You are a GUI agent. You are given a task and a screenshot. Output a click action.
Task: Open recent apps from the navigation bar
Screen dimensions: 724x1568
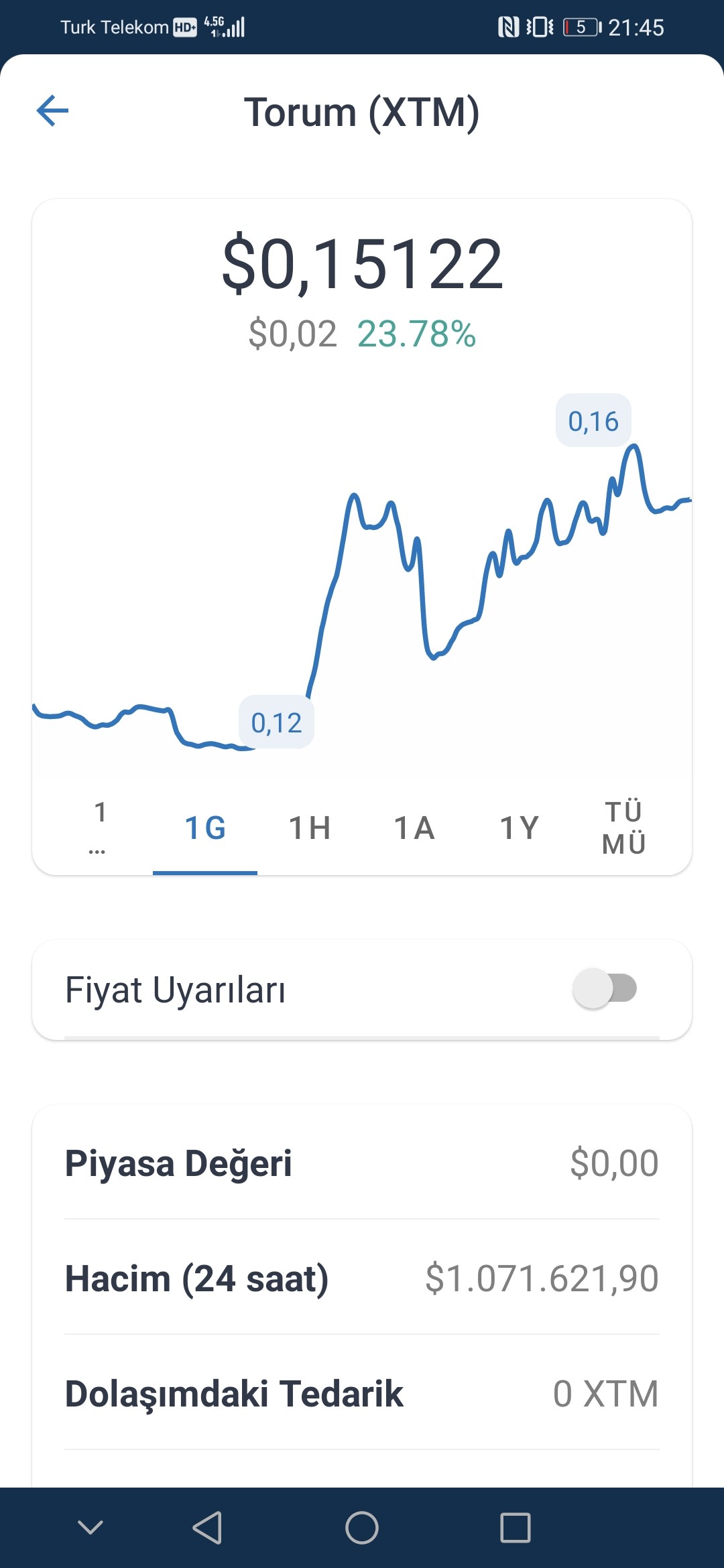[516, 1528]
